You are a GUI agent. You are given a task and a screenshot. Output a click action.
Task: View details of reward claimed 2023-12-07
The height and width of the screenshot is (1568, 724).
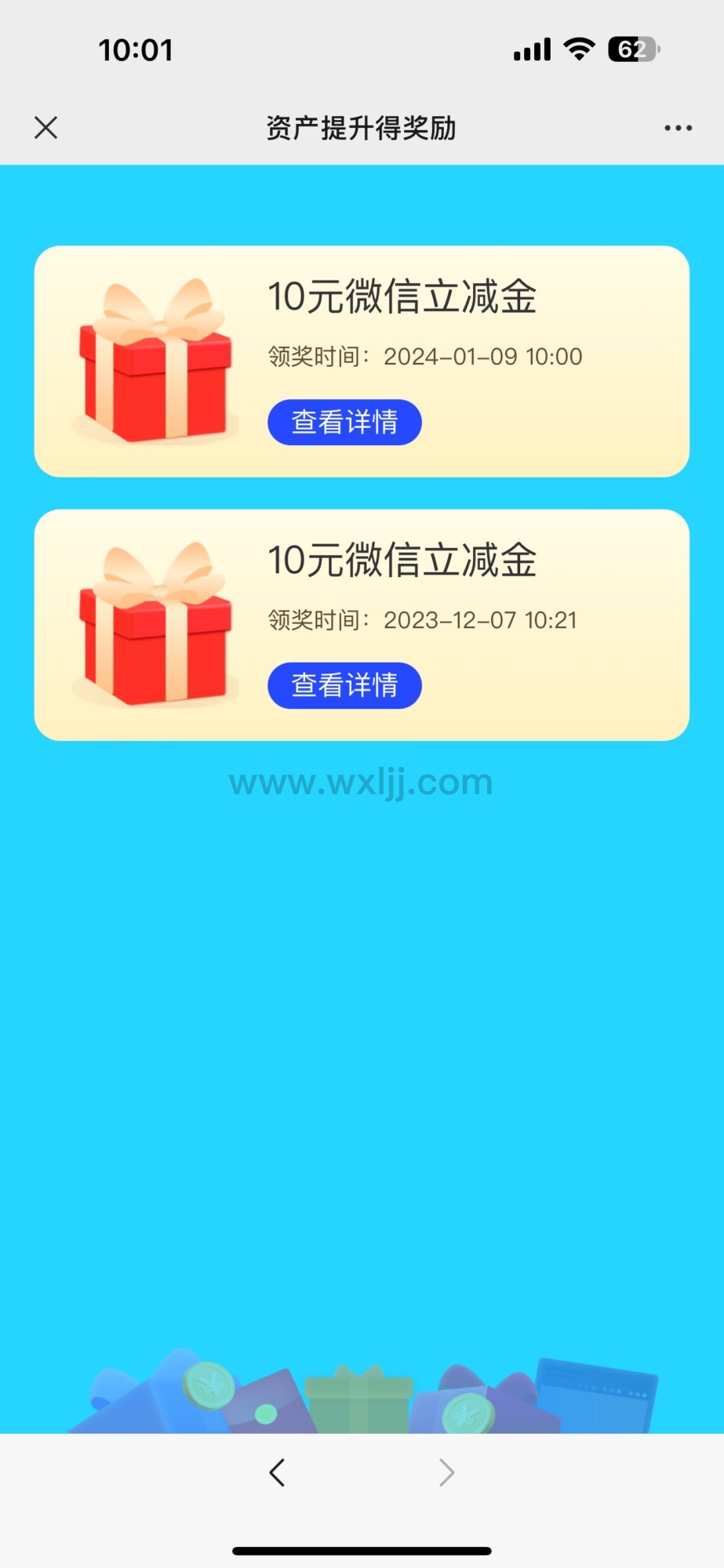click(x=344, y=686)
